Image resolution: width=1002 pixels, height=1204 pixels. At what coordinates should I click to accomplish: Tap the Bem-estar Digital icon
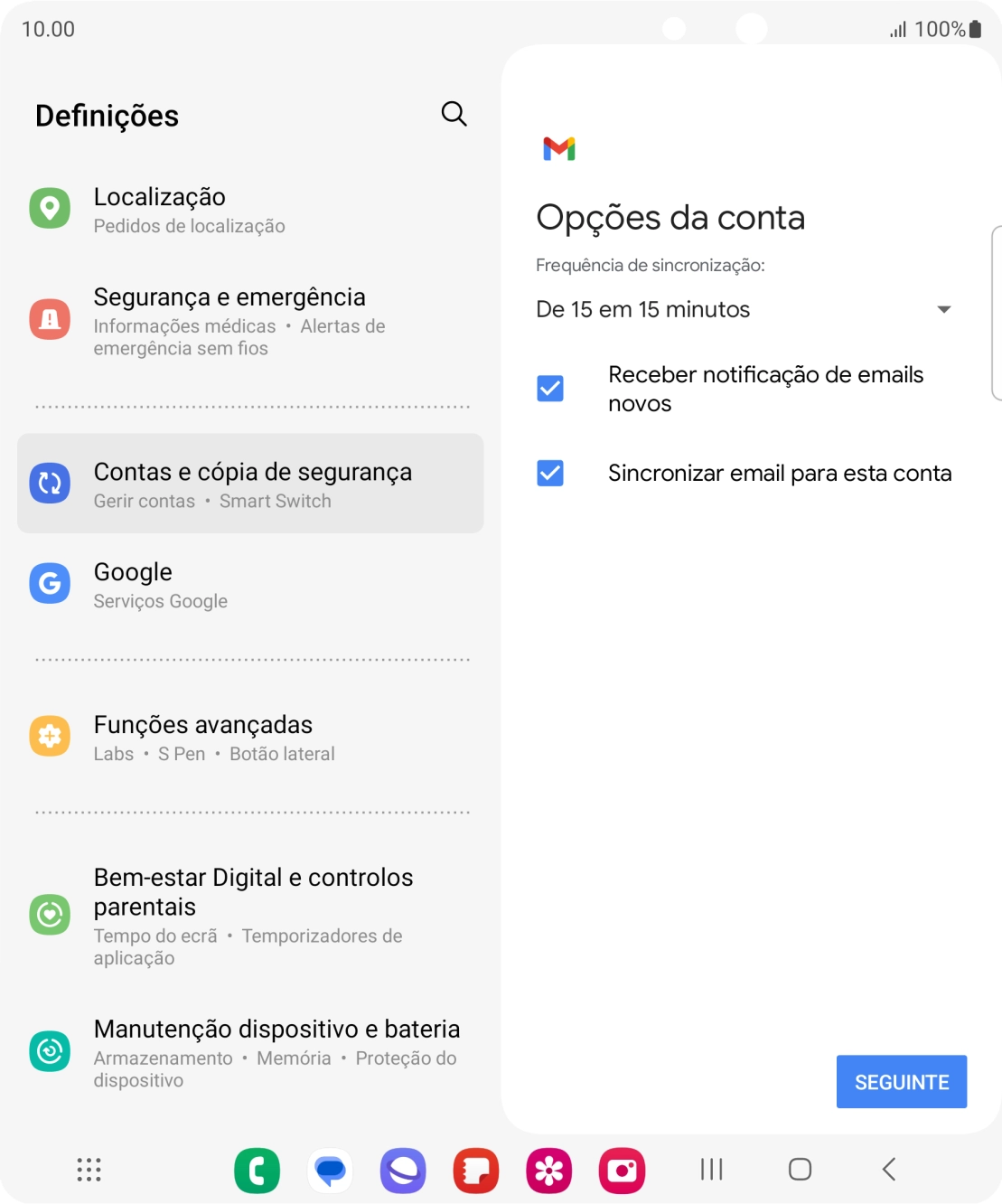pos(50,915)
